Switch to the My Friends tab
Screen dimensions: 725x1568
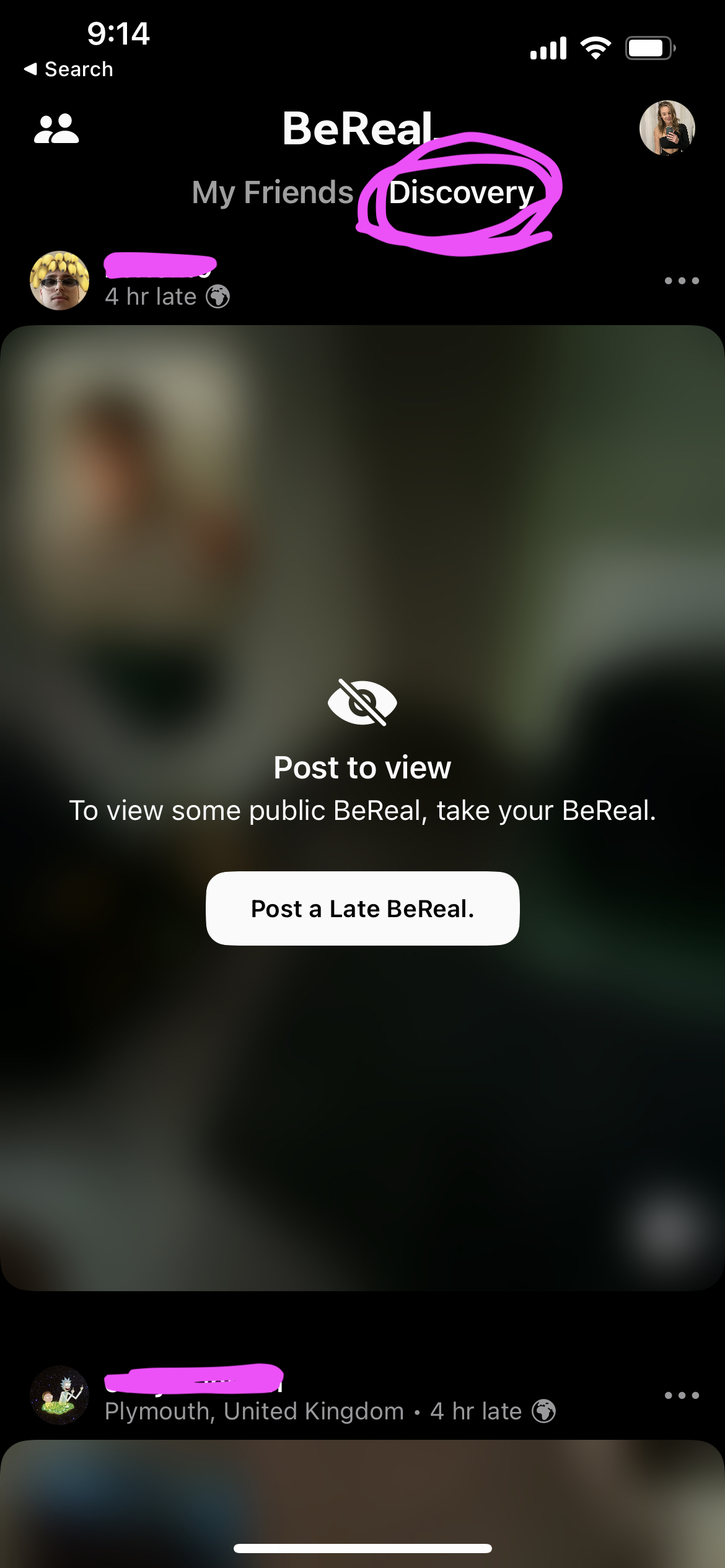tap(272, 193)
